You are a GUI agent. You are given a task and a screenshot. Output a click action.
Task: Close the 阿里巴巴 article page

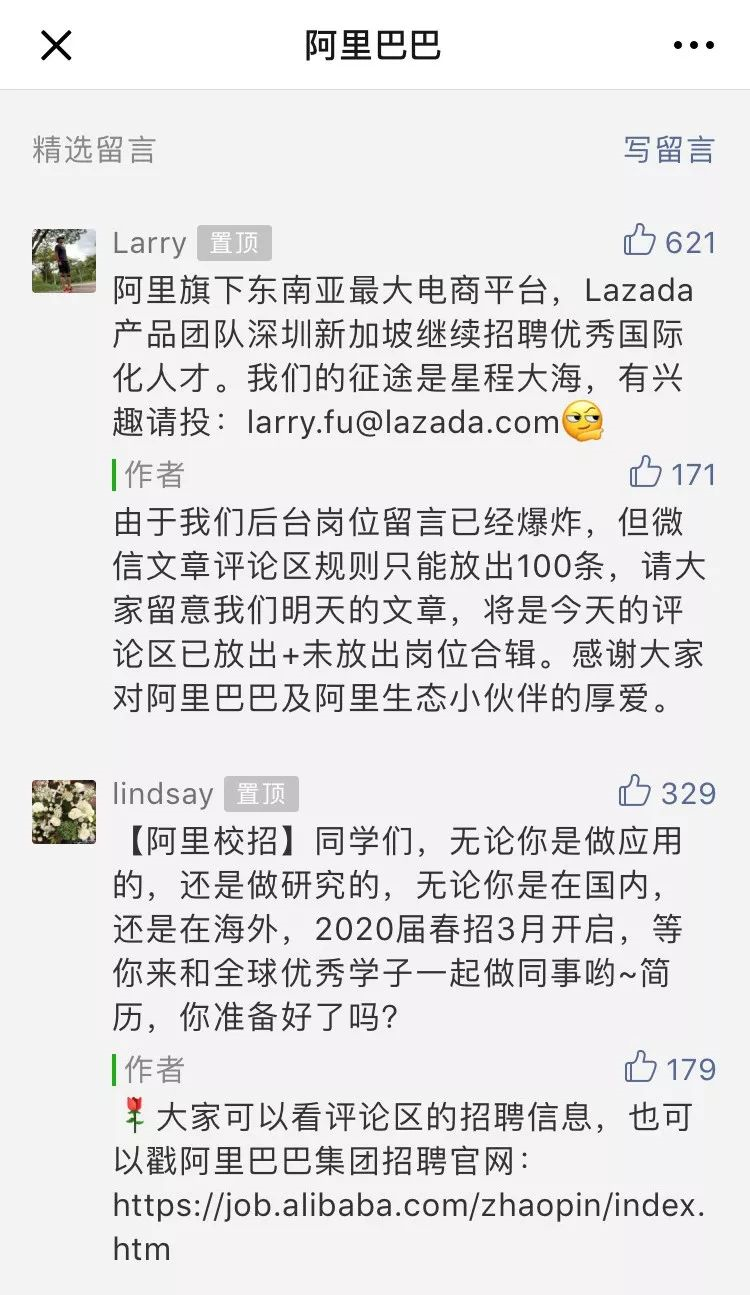click(56, 45)
